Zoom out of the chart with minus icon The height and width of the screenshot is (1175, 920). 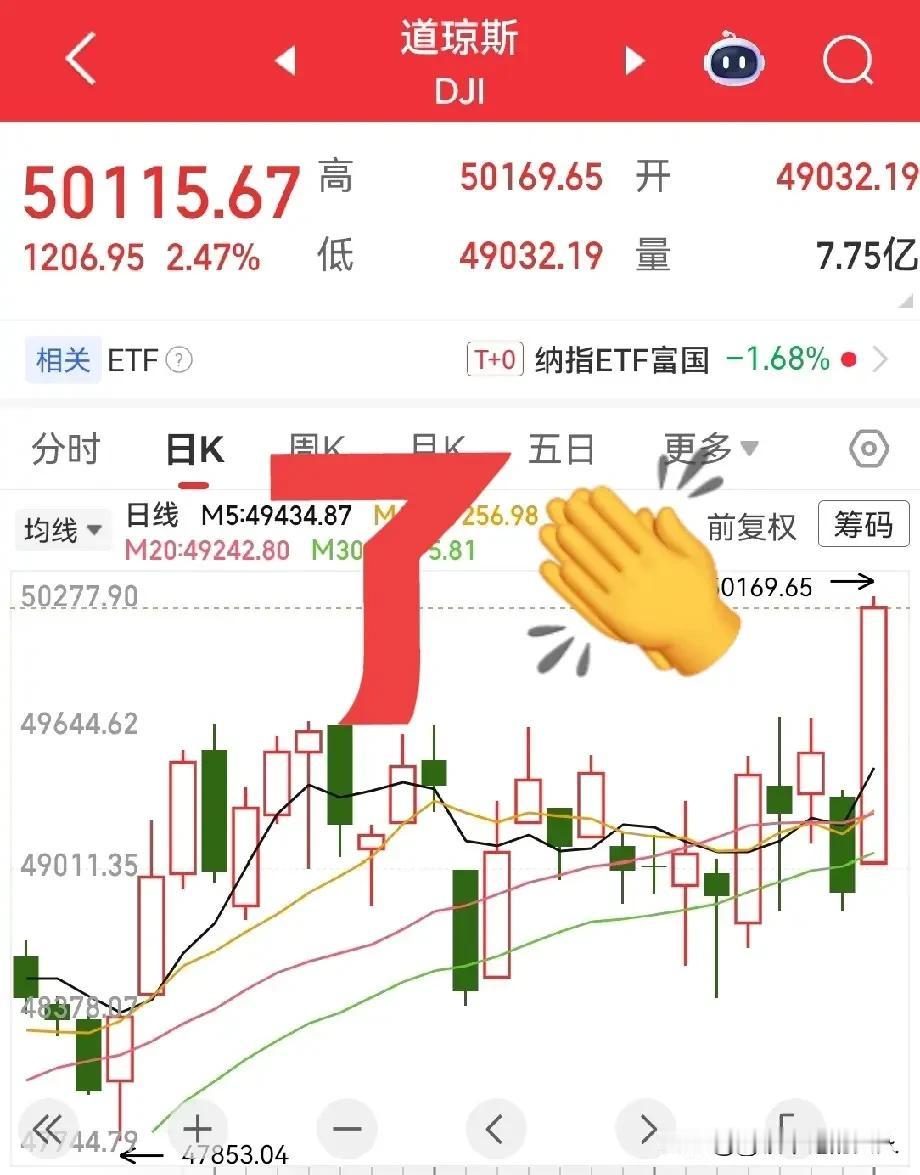347,1127
